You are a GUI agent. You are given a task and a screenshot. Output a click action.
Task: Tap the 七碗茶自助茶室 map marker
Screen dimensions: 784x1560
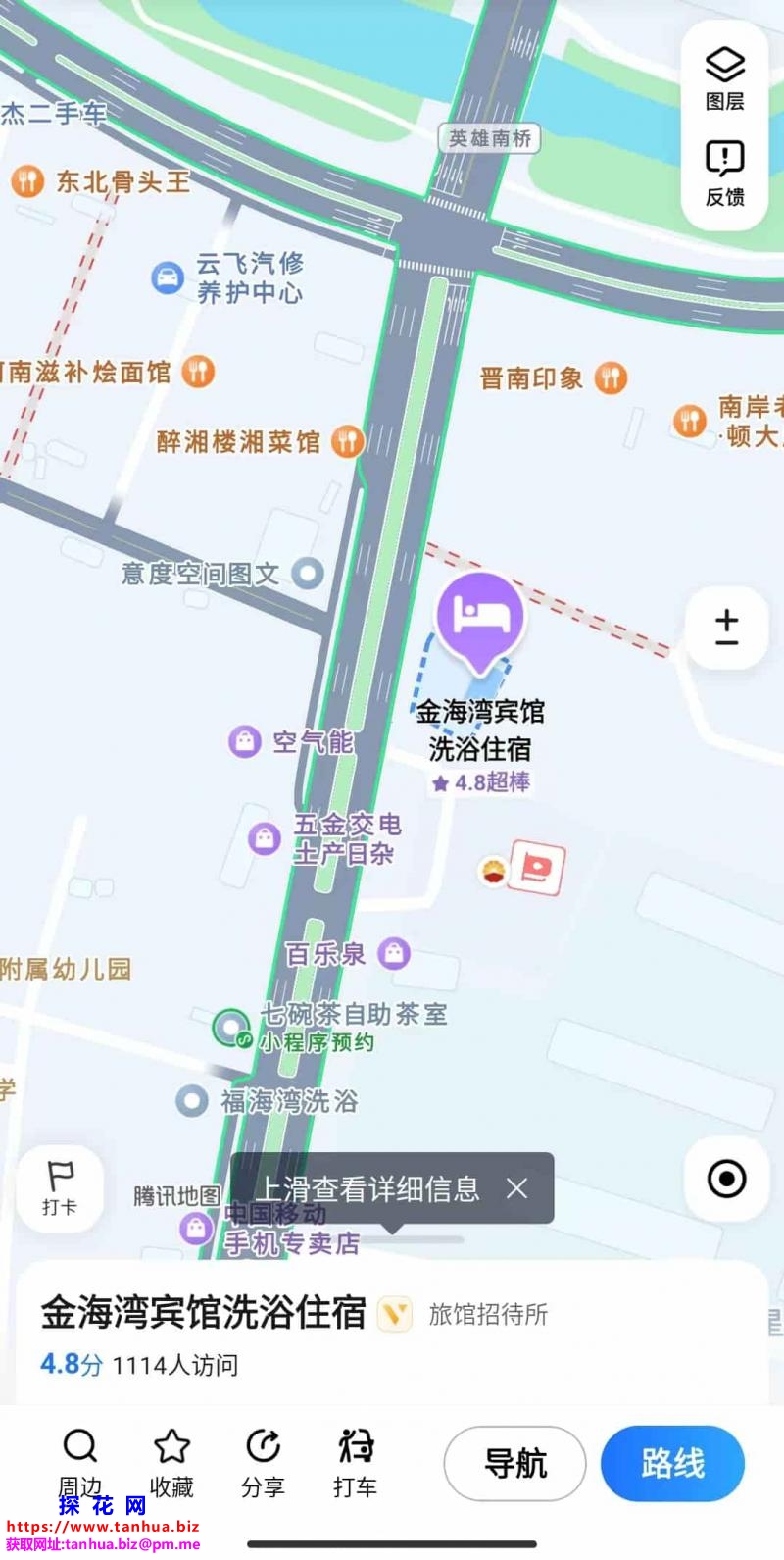pos(231,1027)
